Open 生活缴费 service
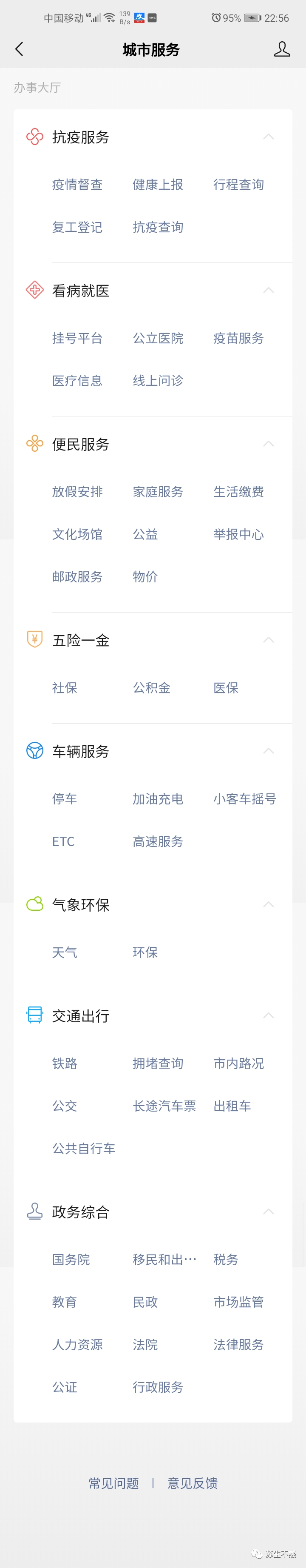This screenshot has width=306, height=1568. click(x=238, y=491)
